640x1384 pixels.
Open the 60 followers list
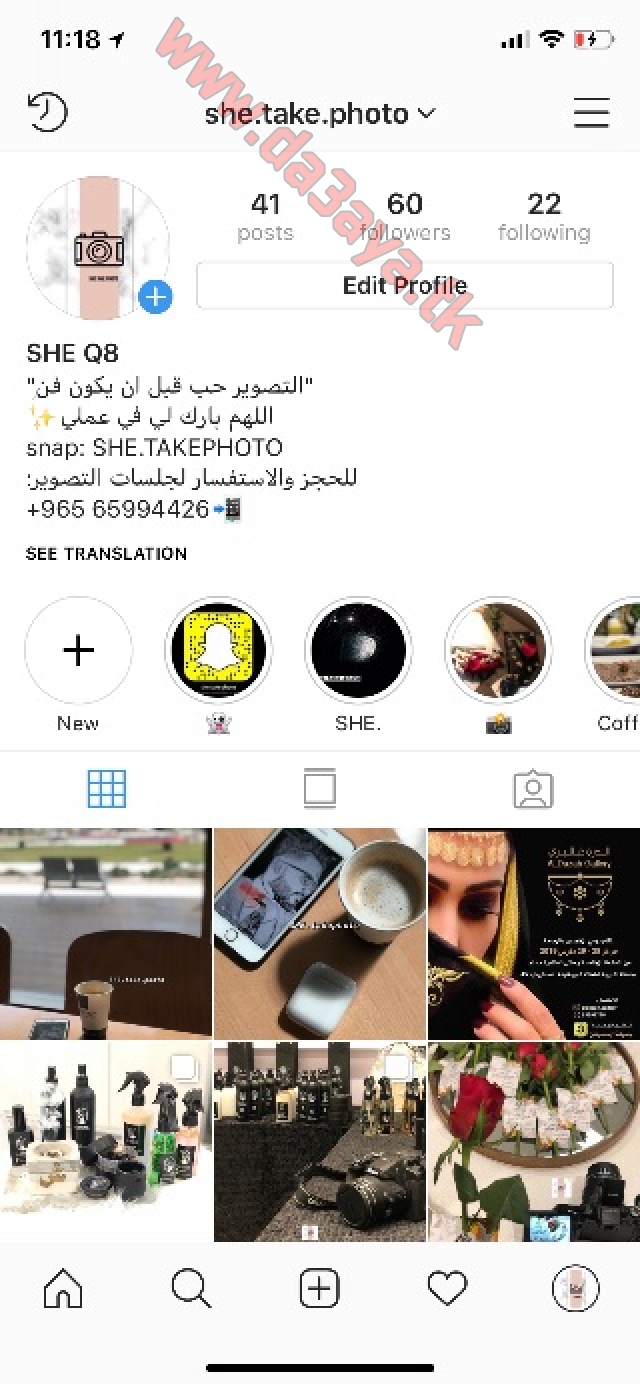[405, 217]
